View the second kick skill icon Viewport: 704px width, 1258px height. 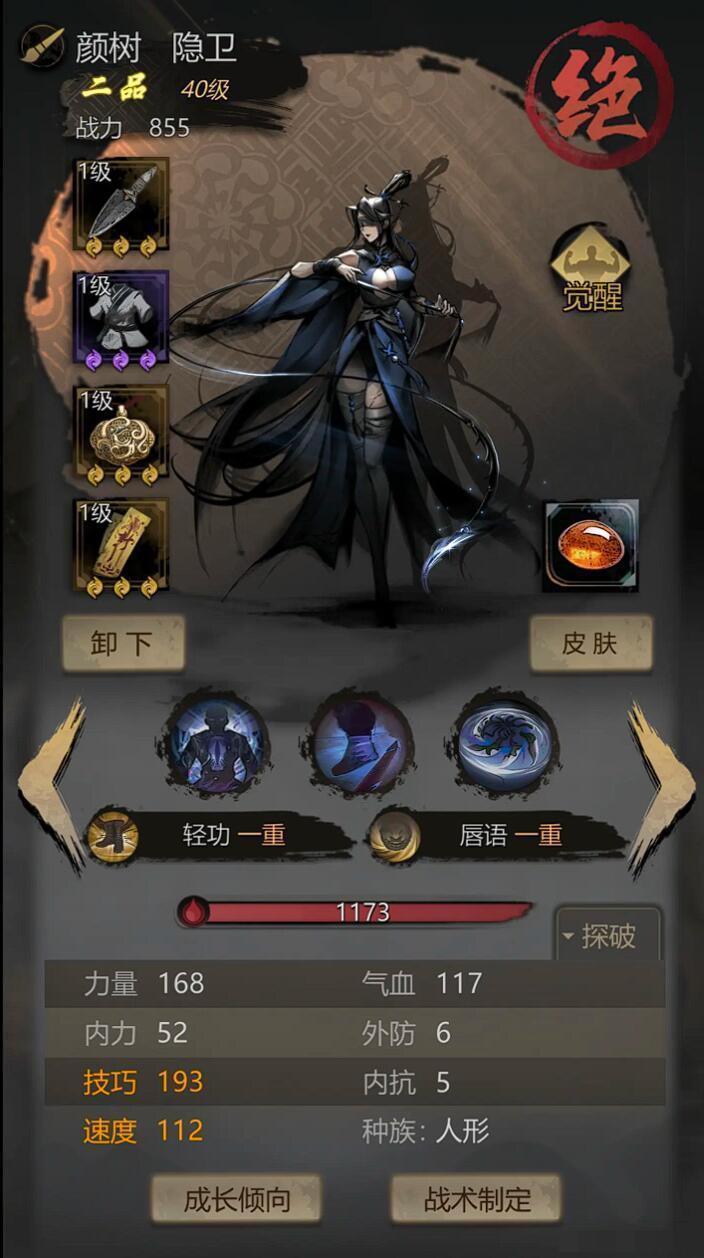click(x=360, y=742)
